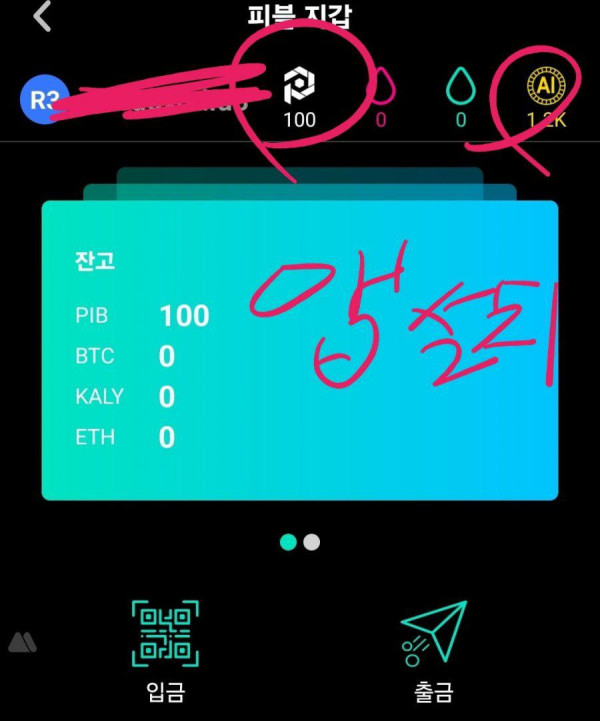Open the R3 profile avatar

40,101
